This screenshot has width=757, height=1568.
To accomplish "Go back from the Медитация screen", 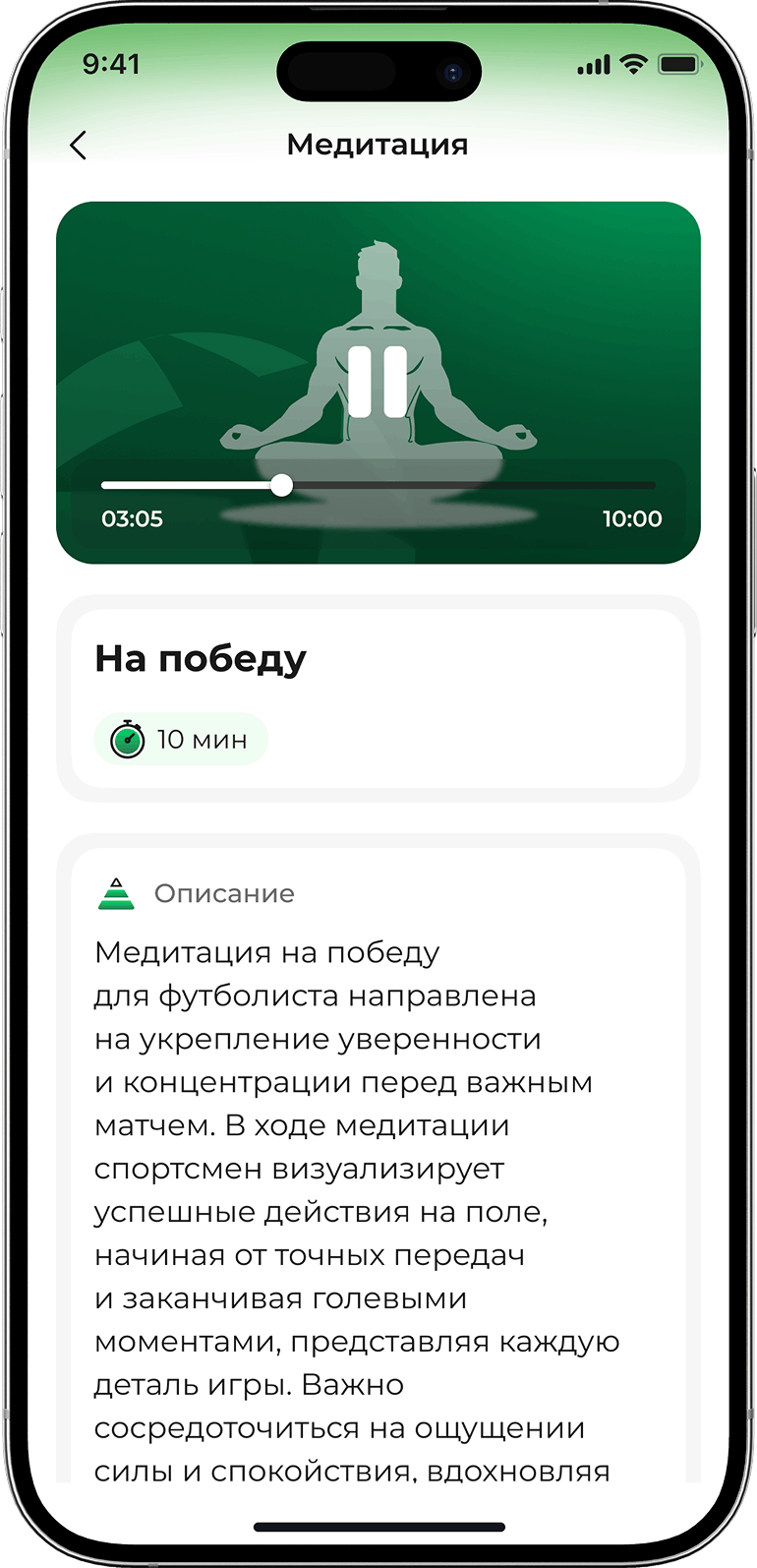I will click(x=79, y=146).
